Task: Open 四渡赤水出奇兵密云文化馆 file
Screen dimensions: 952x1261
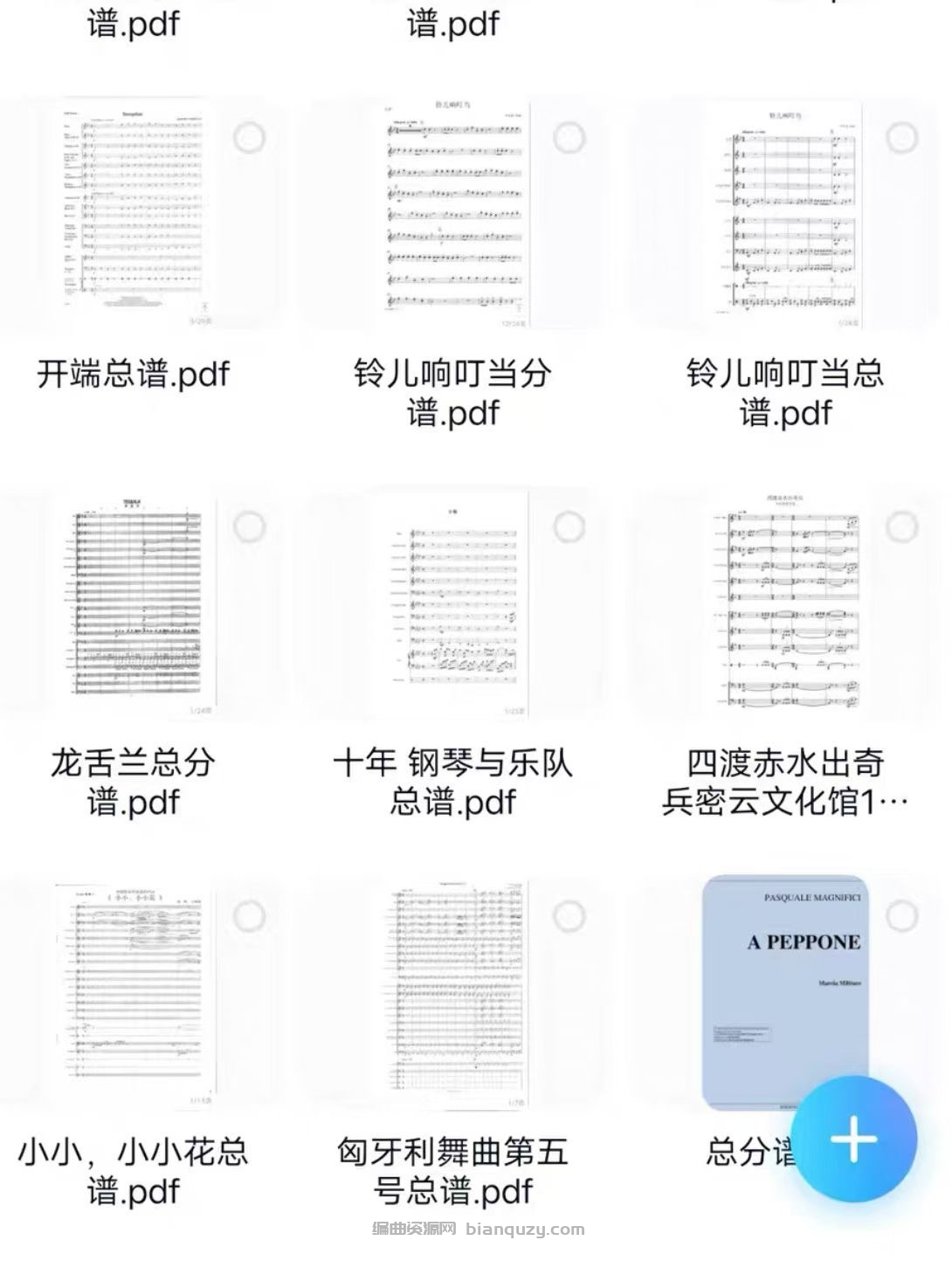Action: click(786, 604)
